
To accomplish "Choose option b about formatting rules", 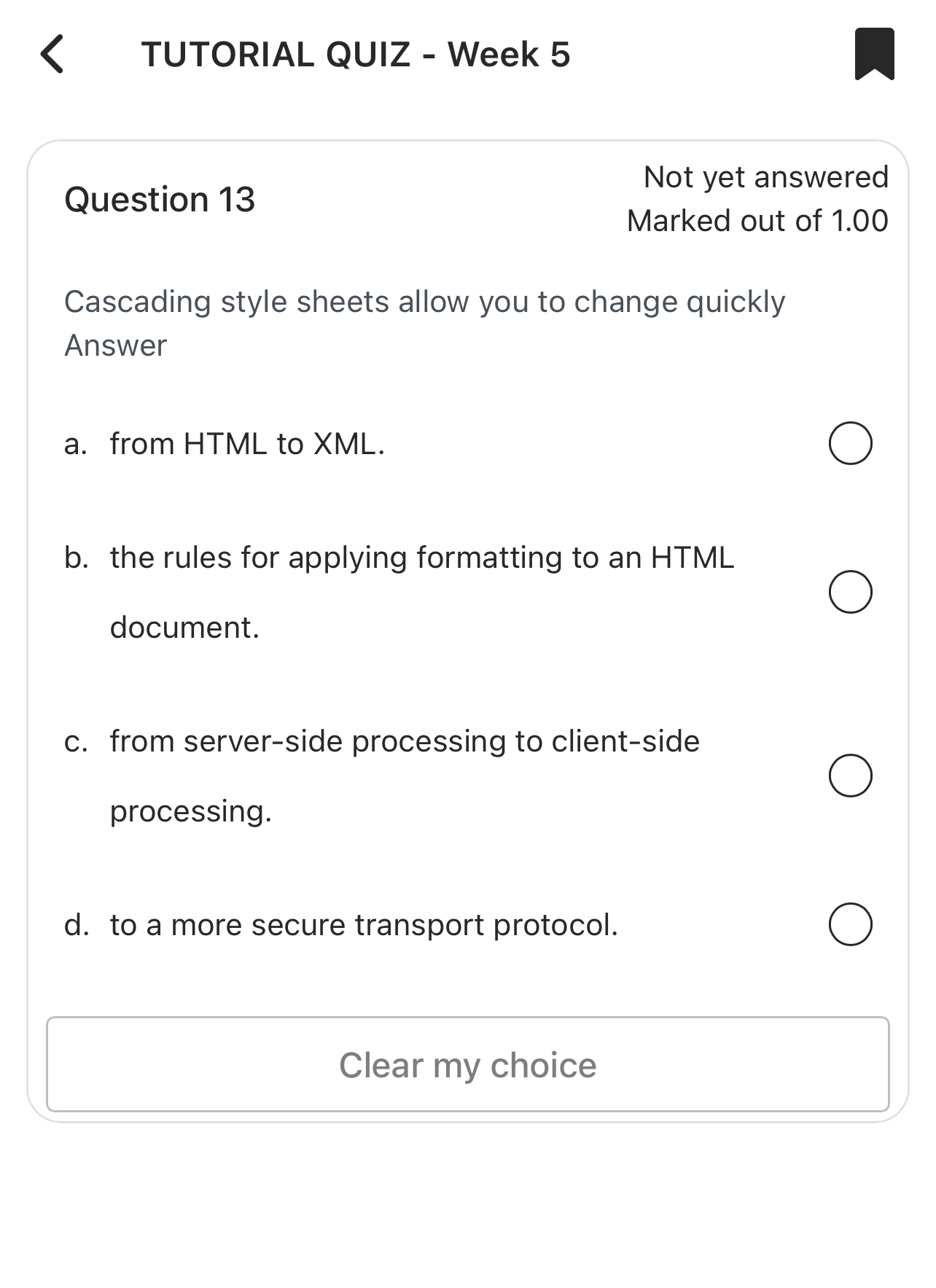I will [x=850, y=592].
